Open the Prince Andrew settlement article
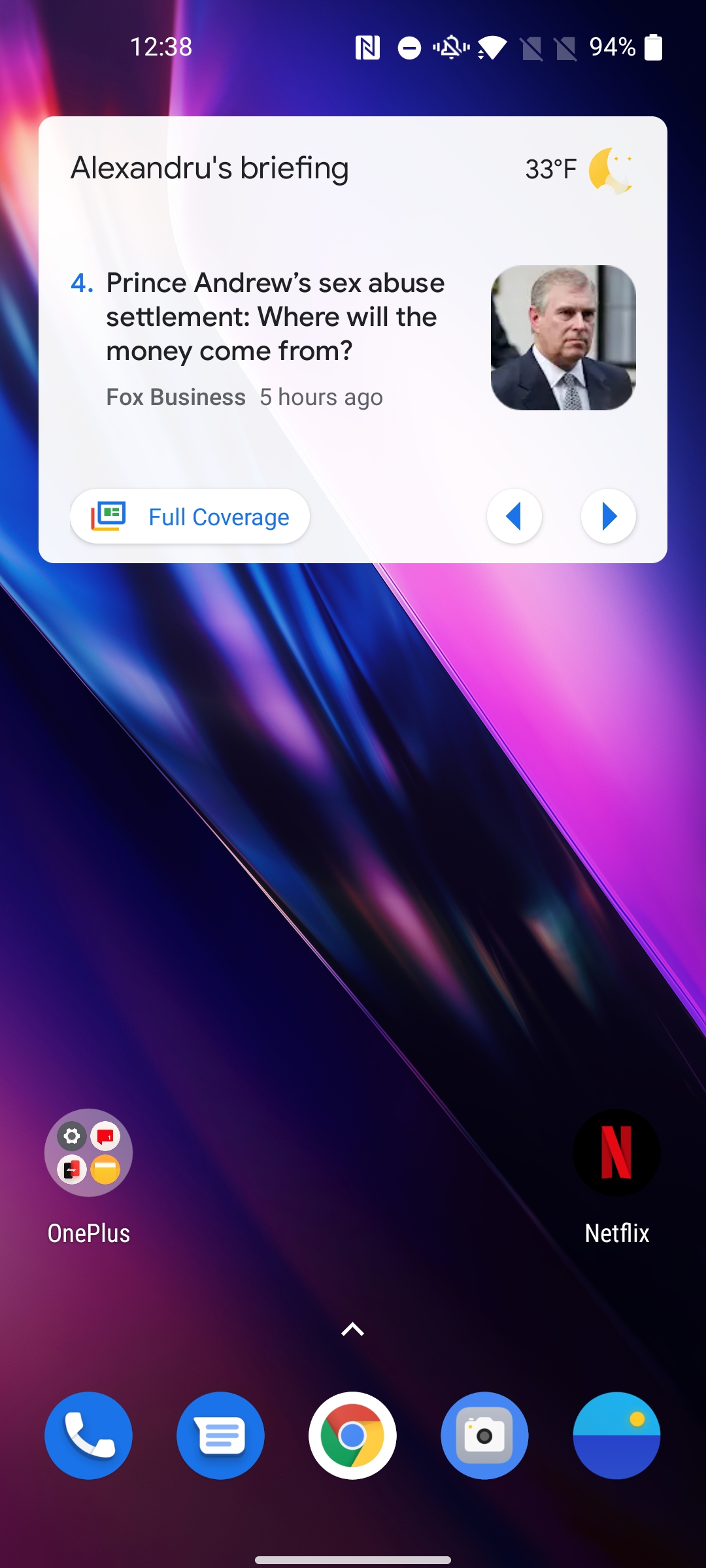This screenshot has width=706, height=1568. [275, 317]
